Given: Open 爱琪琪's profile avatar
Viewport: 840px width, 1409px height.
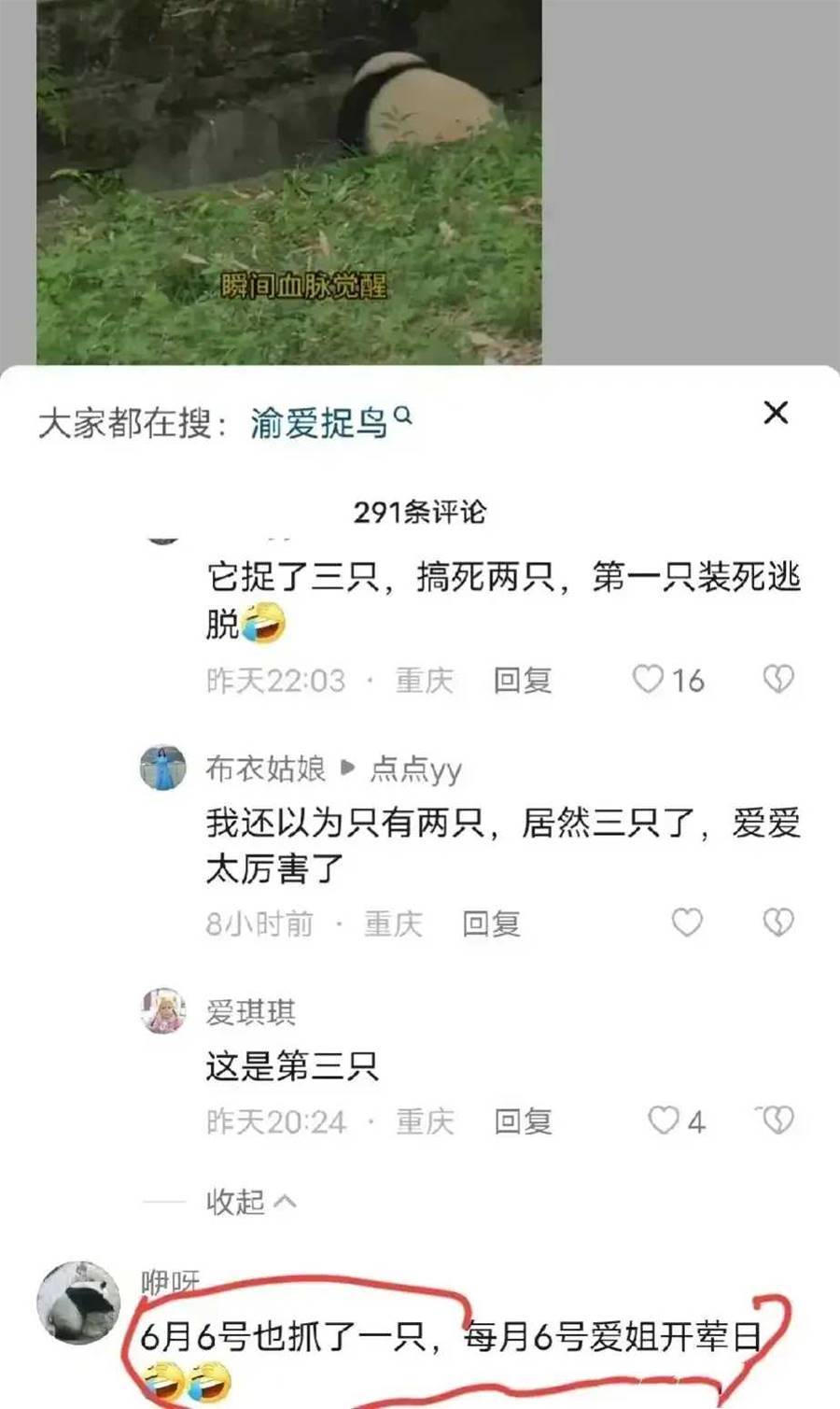Looking at the screenshot, I should [163, 1011].
